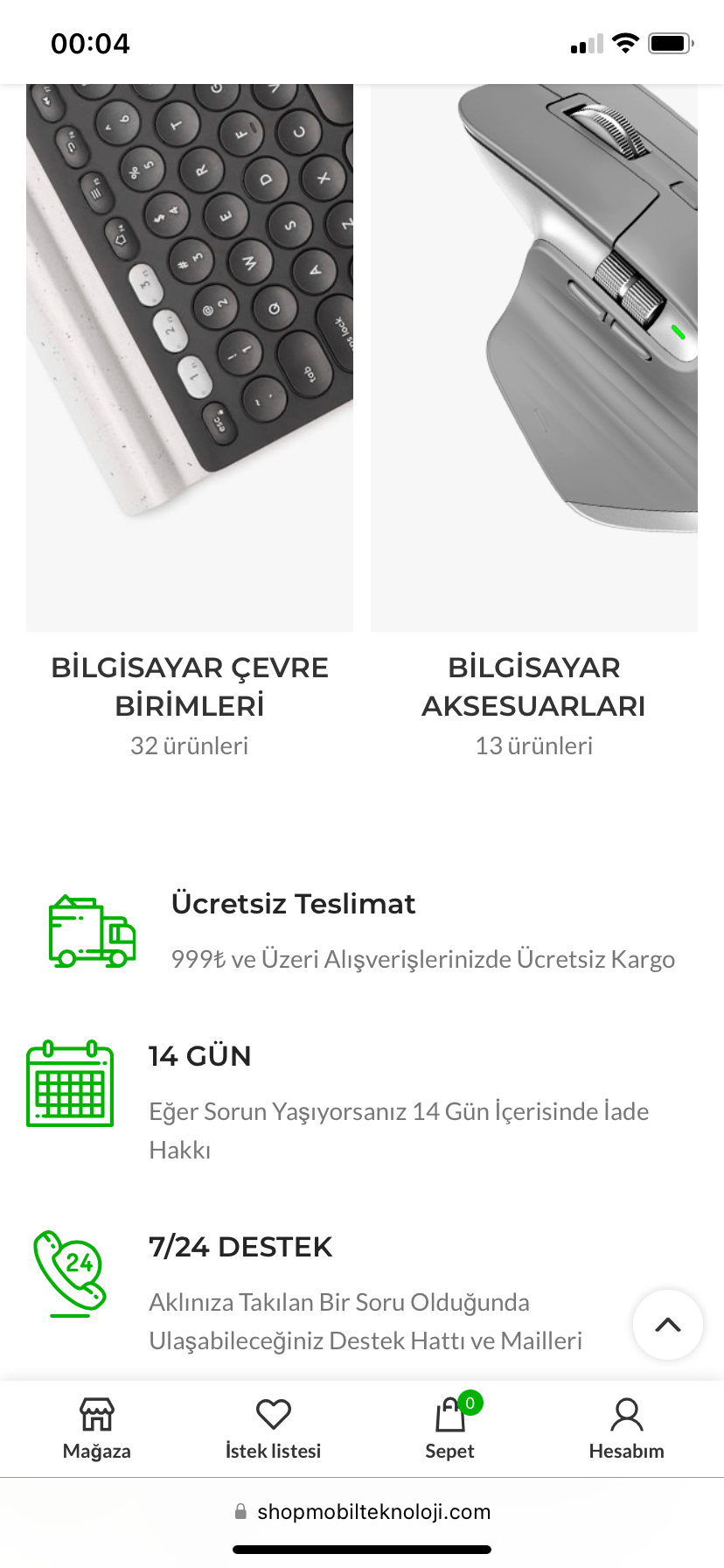Tap the scroll-to-top arrow button
Viewport: 724px width, 1568px height.
pos(668,1325)
